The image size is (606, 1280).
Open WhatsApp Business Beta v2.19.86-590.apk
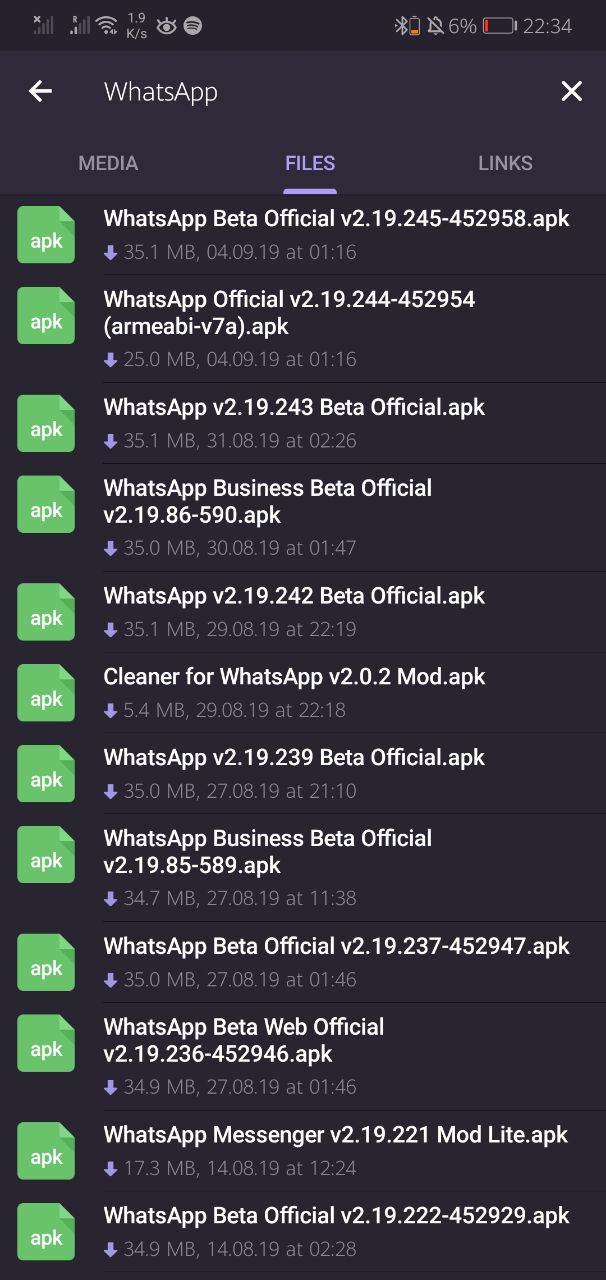point(303,517)
